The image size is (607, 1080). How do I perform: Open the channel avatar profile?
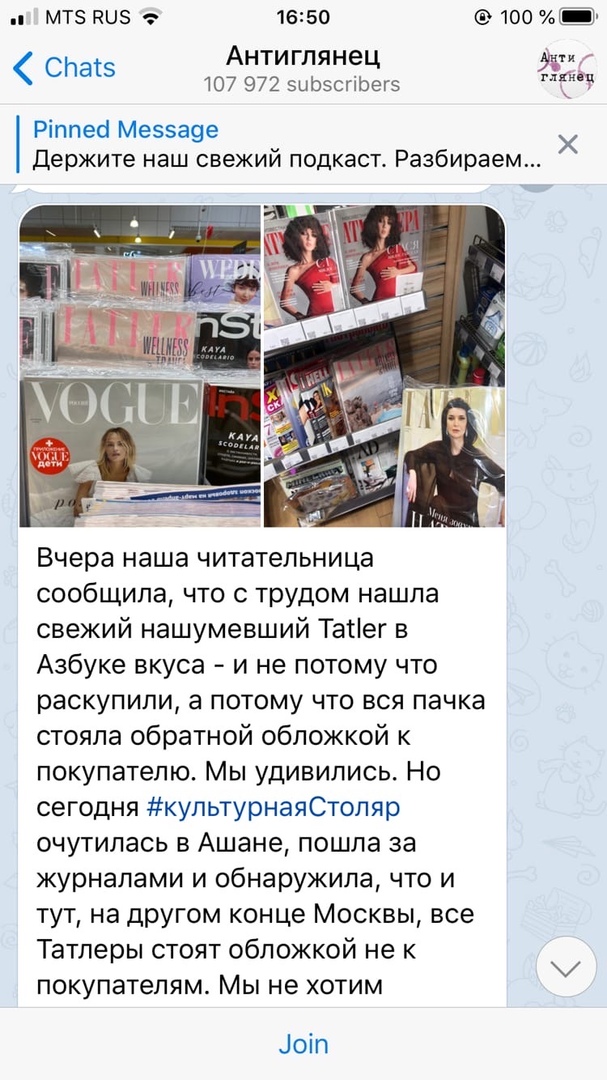567,68
